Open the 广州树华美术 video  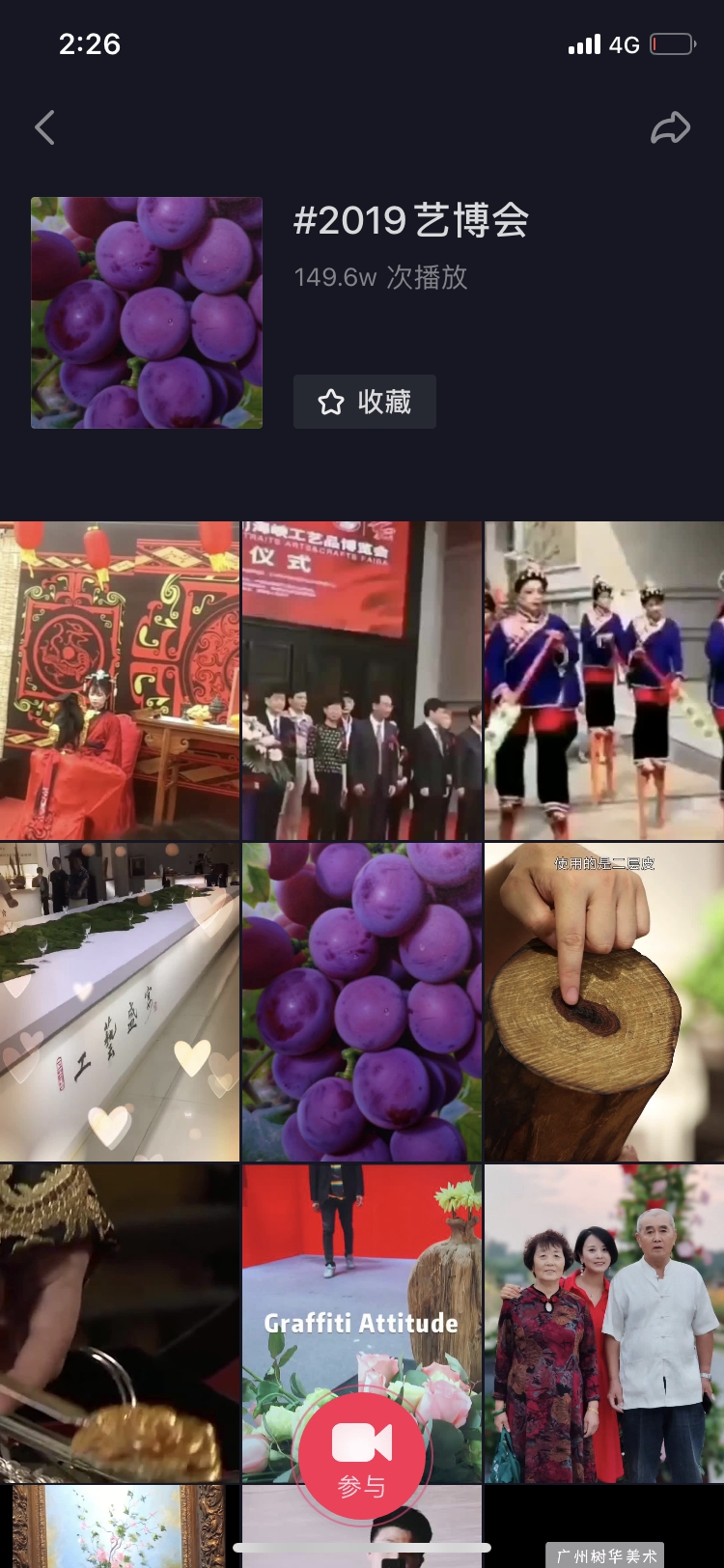point(604,1530)
